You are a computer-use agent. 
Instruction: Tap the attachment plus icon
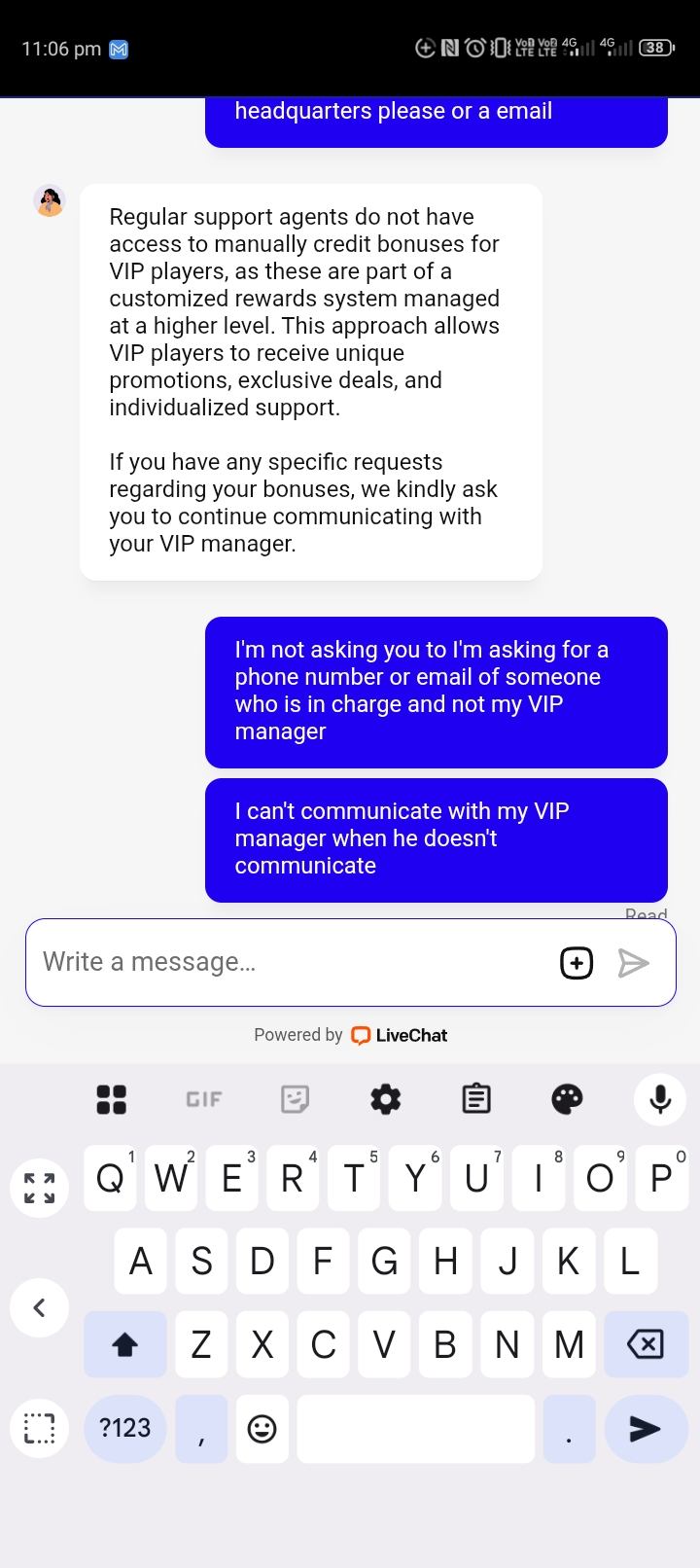577,963
